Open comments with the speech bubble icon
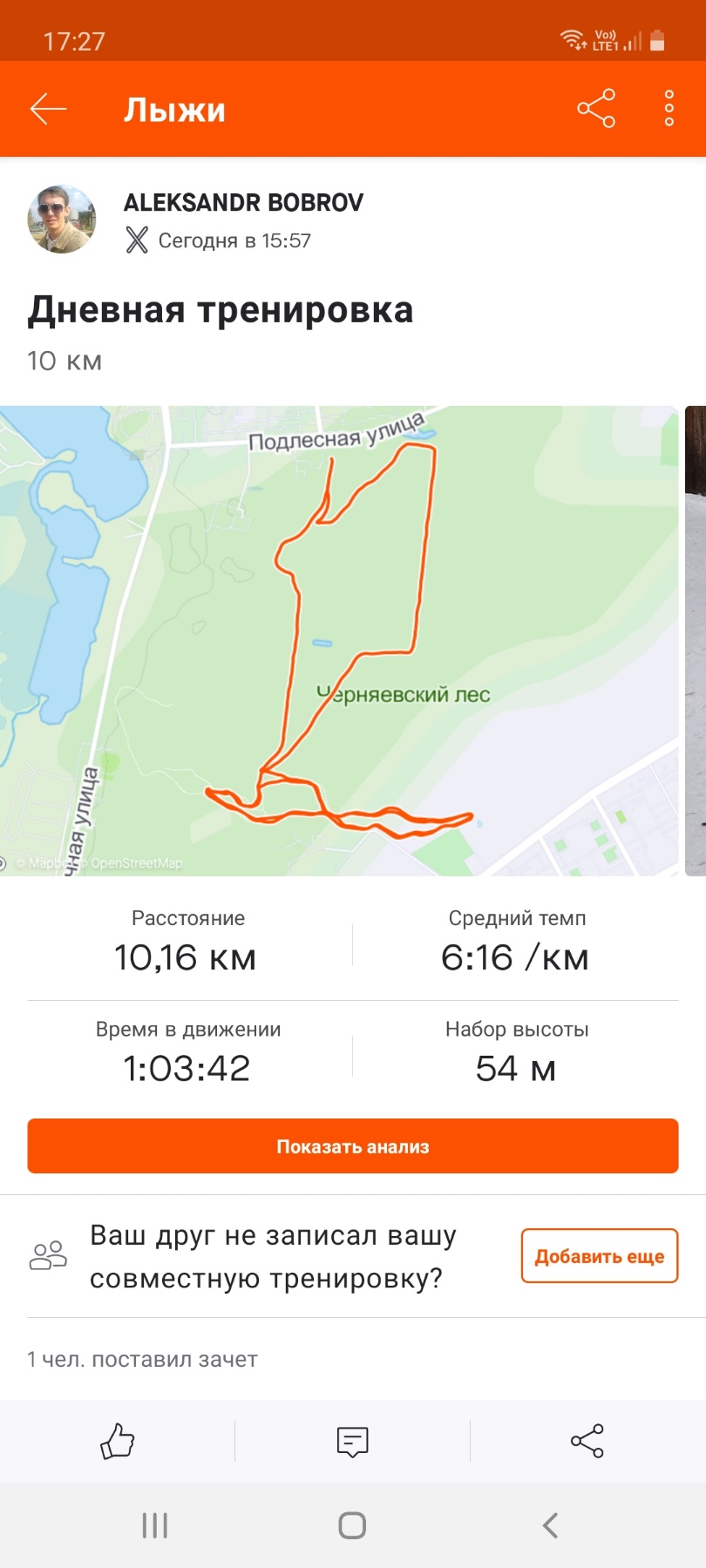This screenshot has width=706, height=1568. [x=352, y=1441]
